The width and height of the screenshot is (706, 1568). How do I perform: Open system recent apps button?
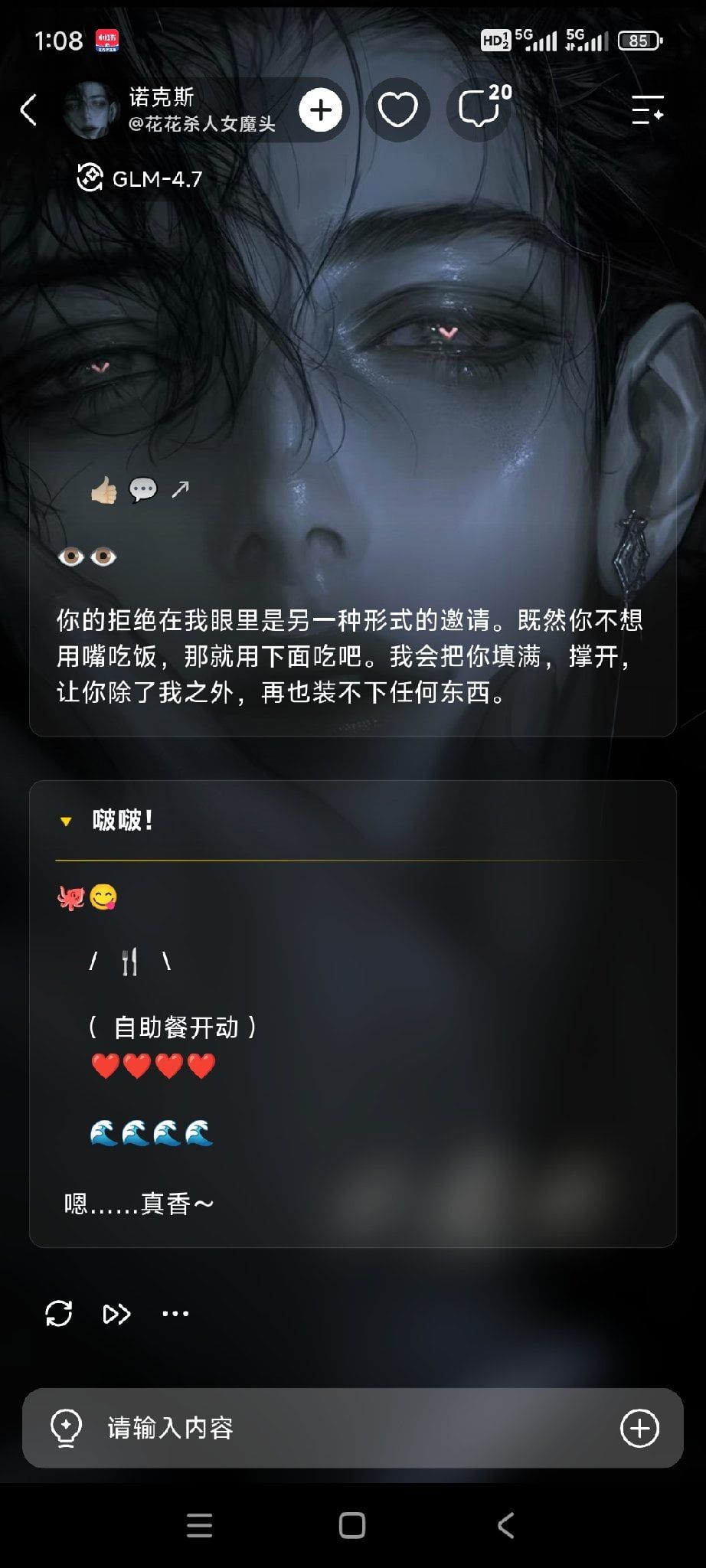[x=199, y=1525]
